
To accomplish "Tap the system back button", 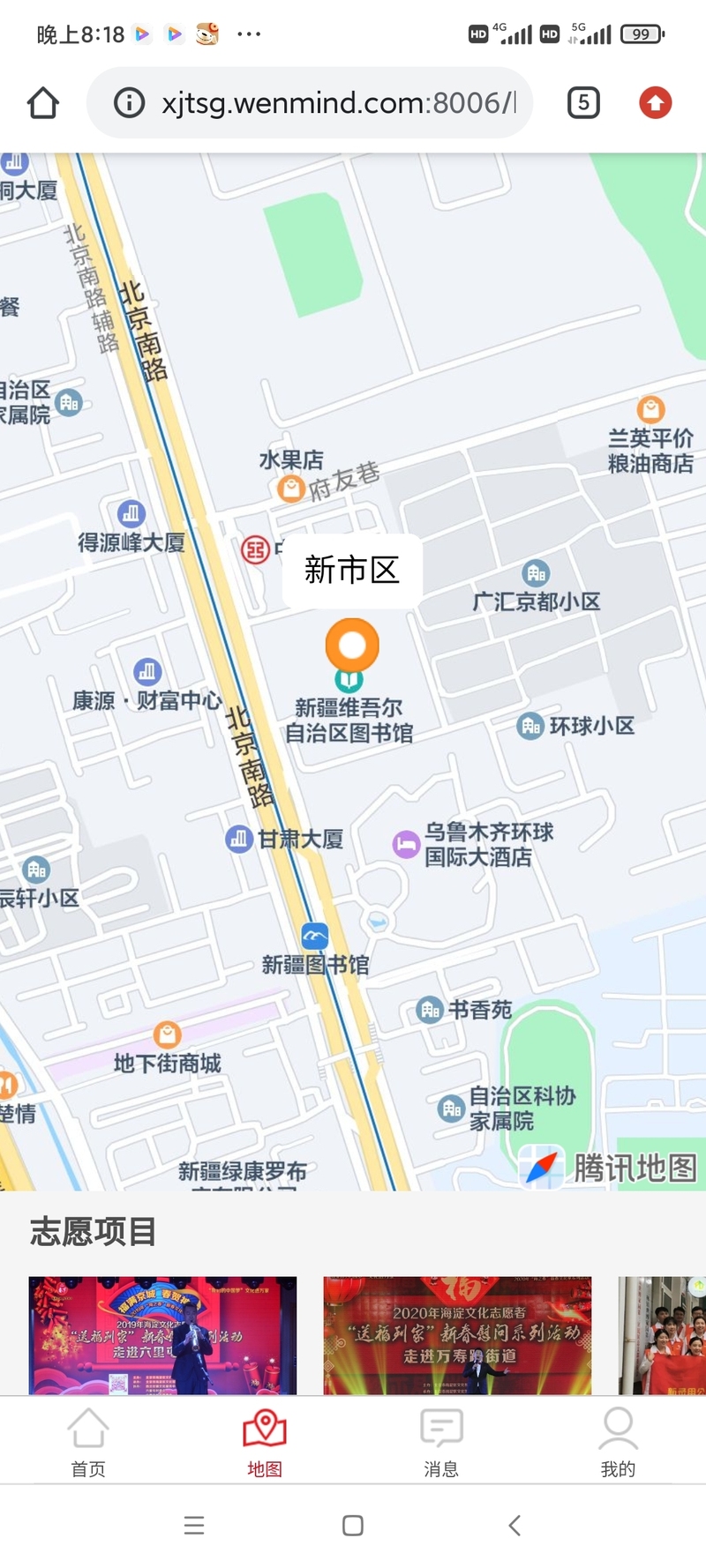I will [514, 1526].
